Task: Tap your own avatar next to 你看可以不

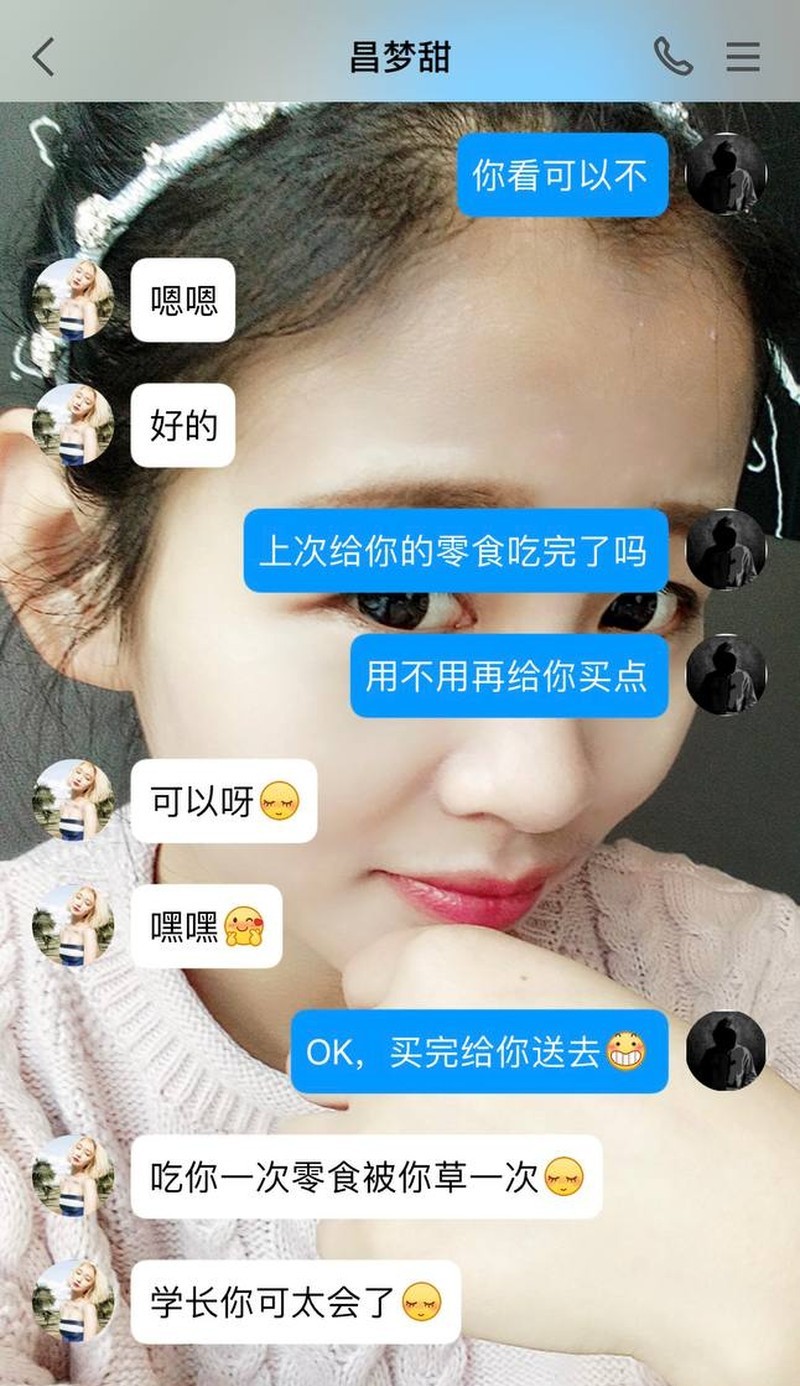Action: 726,174
